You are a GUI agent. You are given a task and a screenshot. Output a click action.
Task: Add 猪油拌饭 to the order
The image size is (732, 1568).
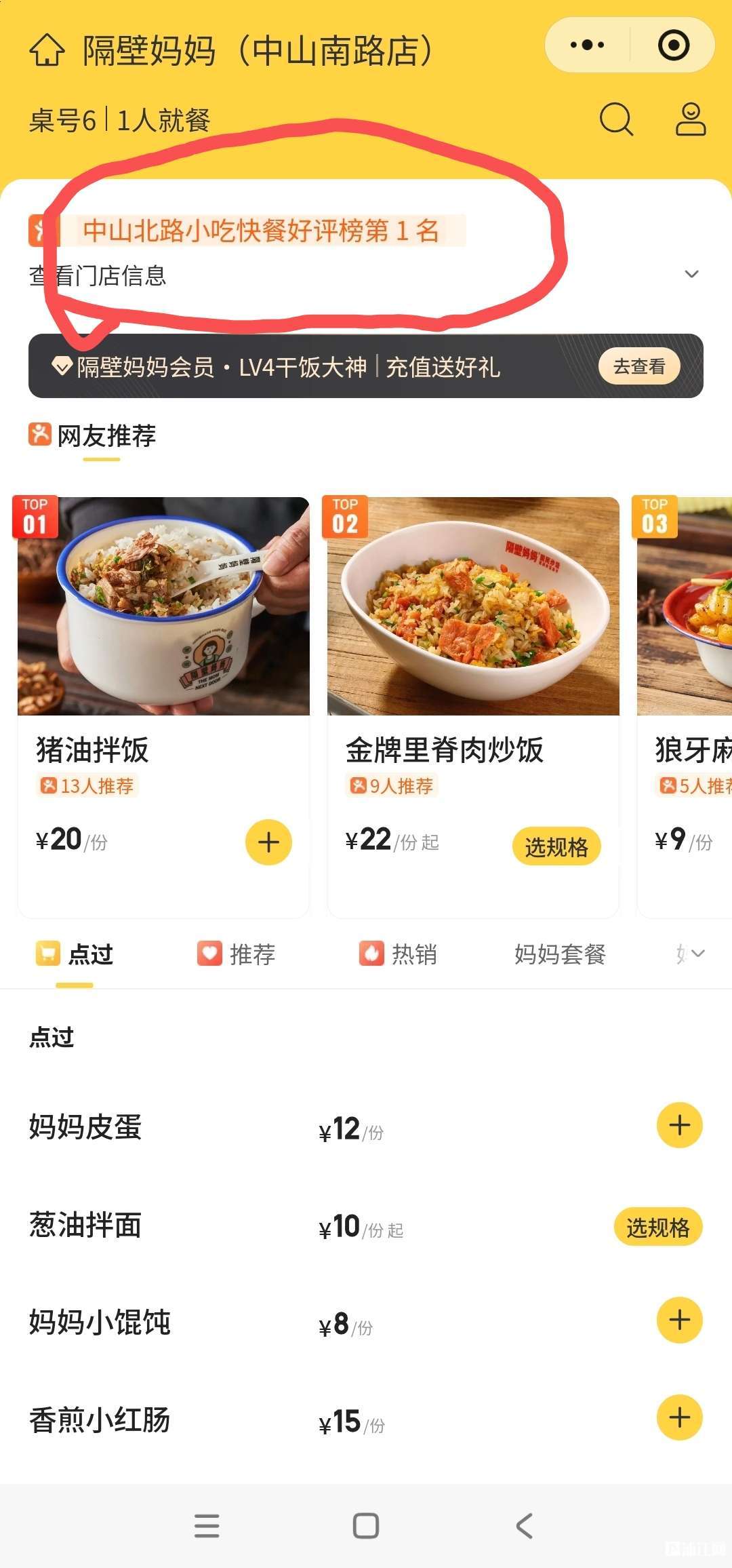click(x=268, y=842)
